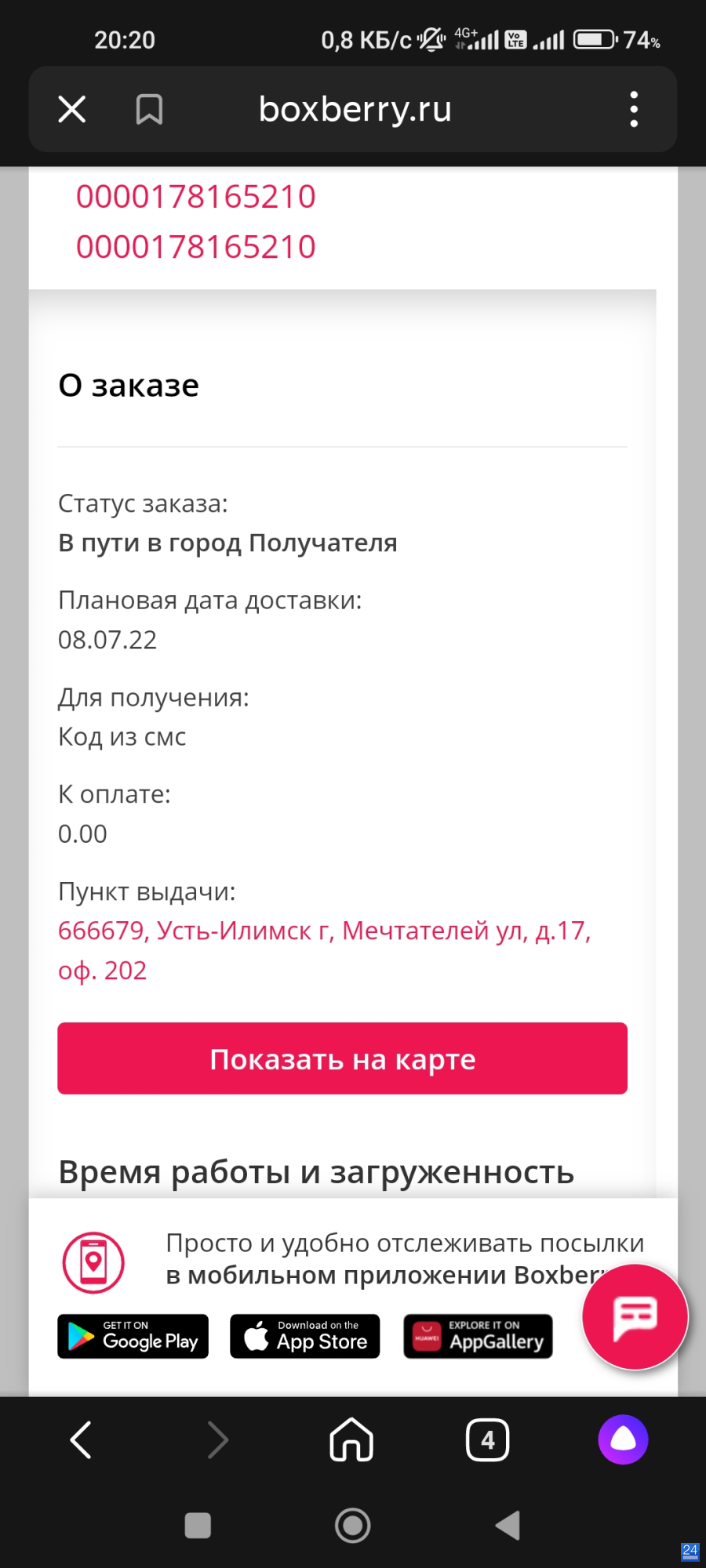The width and height of the screenshot is (706, 1568).
Task: Open recent apps from system bar
Action: point(198,1526)
